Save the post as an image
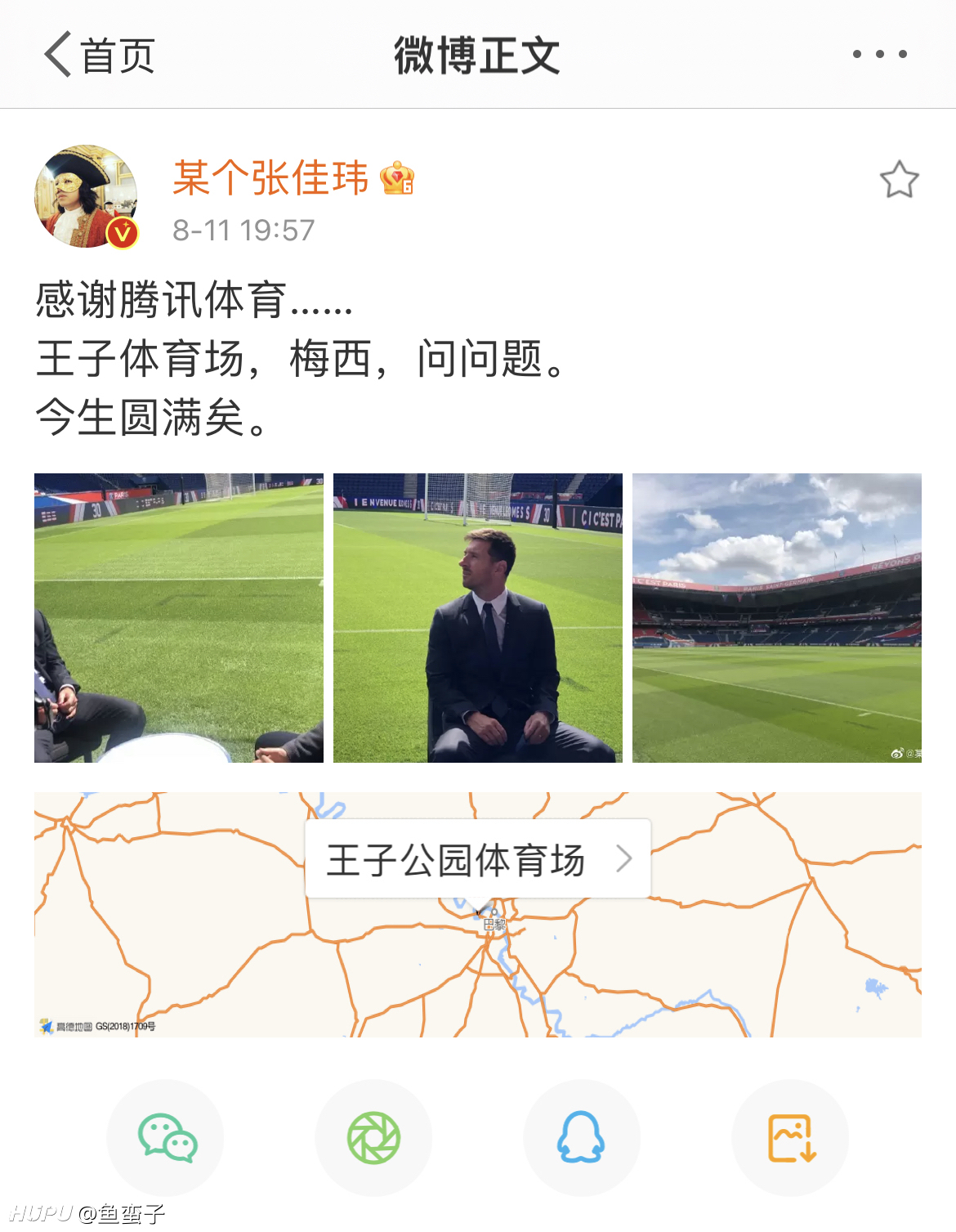 pyautogui.click(x=788, y=1137)
